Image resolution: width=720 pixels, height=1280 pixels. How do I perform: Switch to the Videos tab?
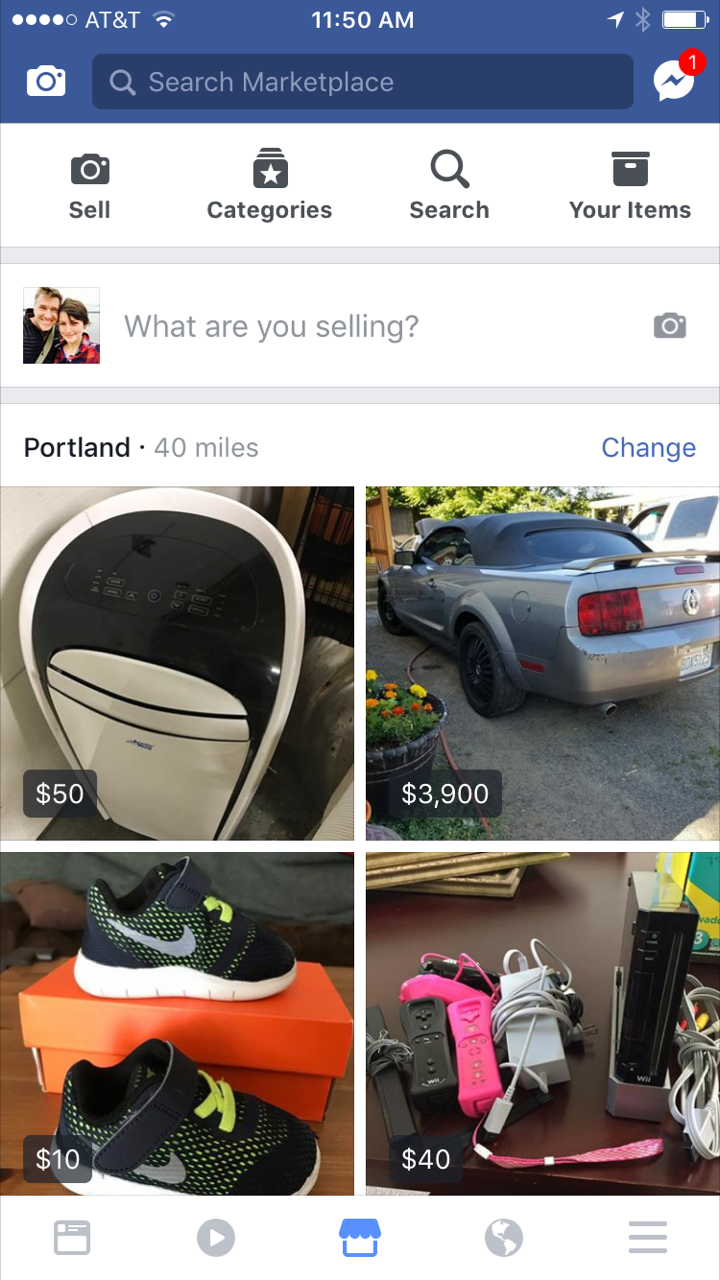click(x=216, y=1238)
